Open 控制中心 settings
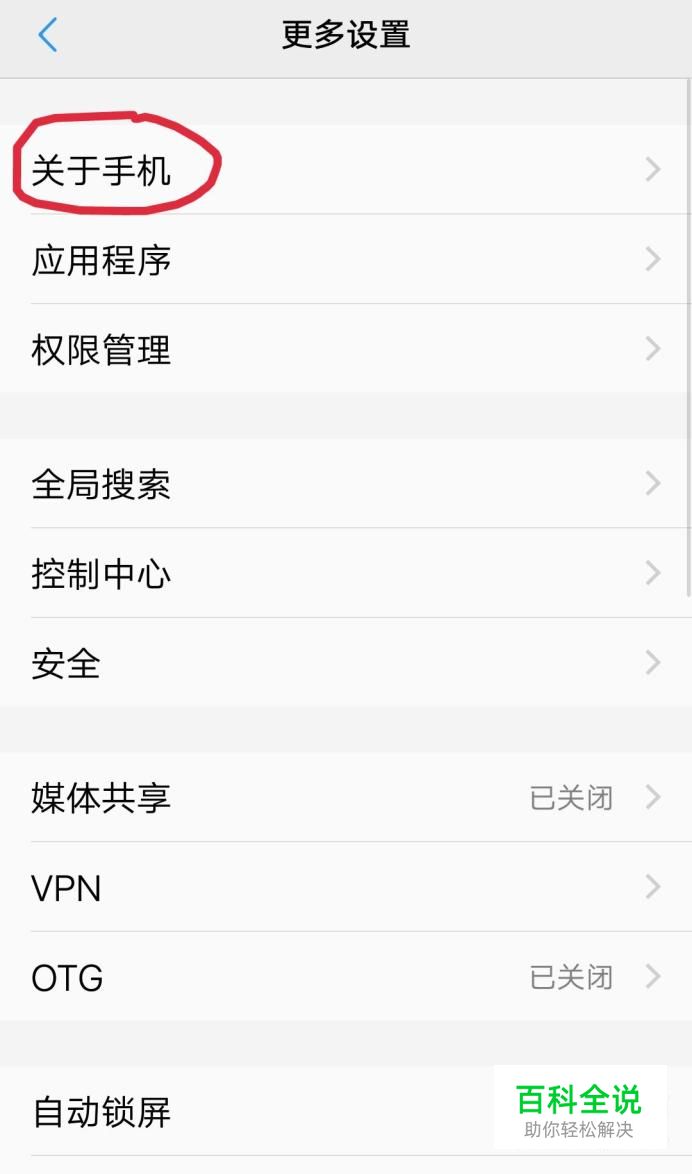Image resolution: width=692 pixels, height=1174 pixels. [346, 573]
